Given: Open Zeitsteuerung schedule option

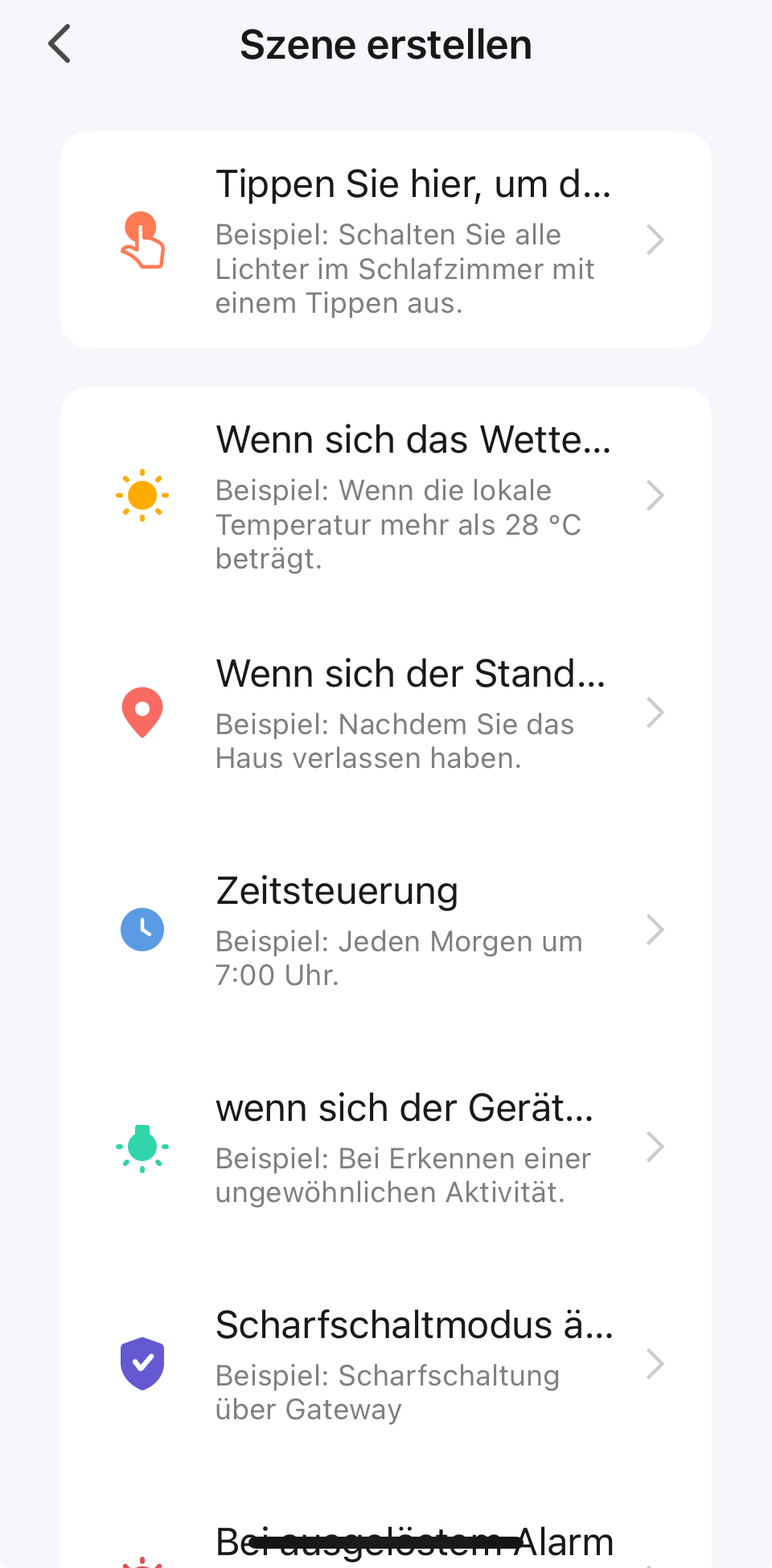Looking at the screenshot, I should coord(386,930).
